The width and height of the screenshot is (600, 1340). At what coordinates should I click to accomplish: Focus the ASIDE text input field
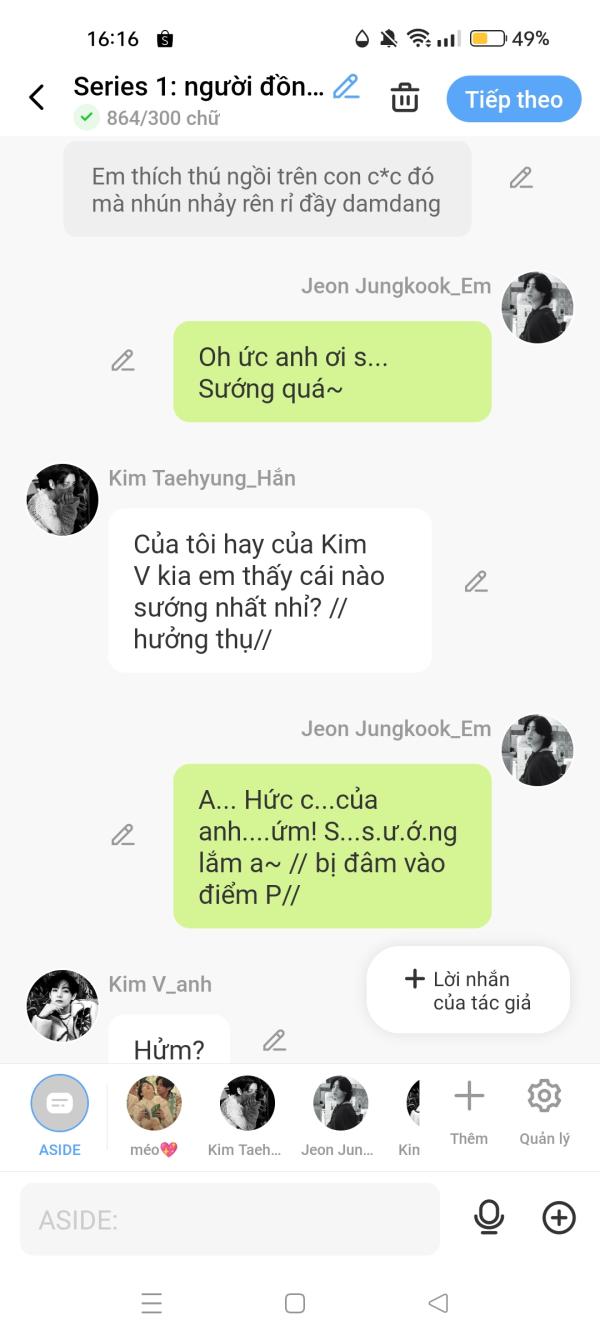230,1219
